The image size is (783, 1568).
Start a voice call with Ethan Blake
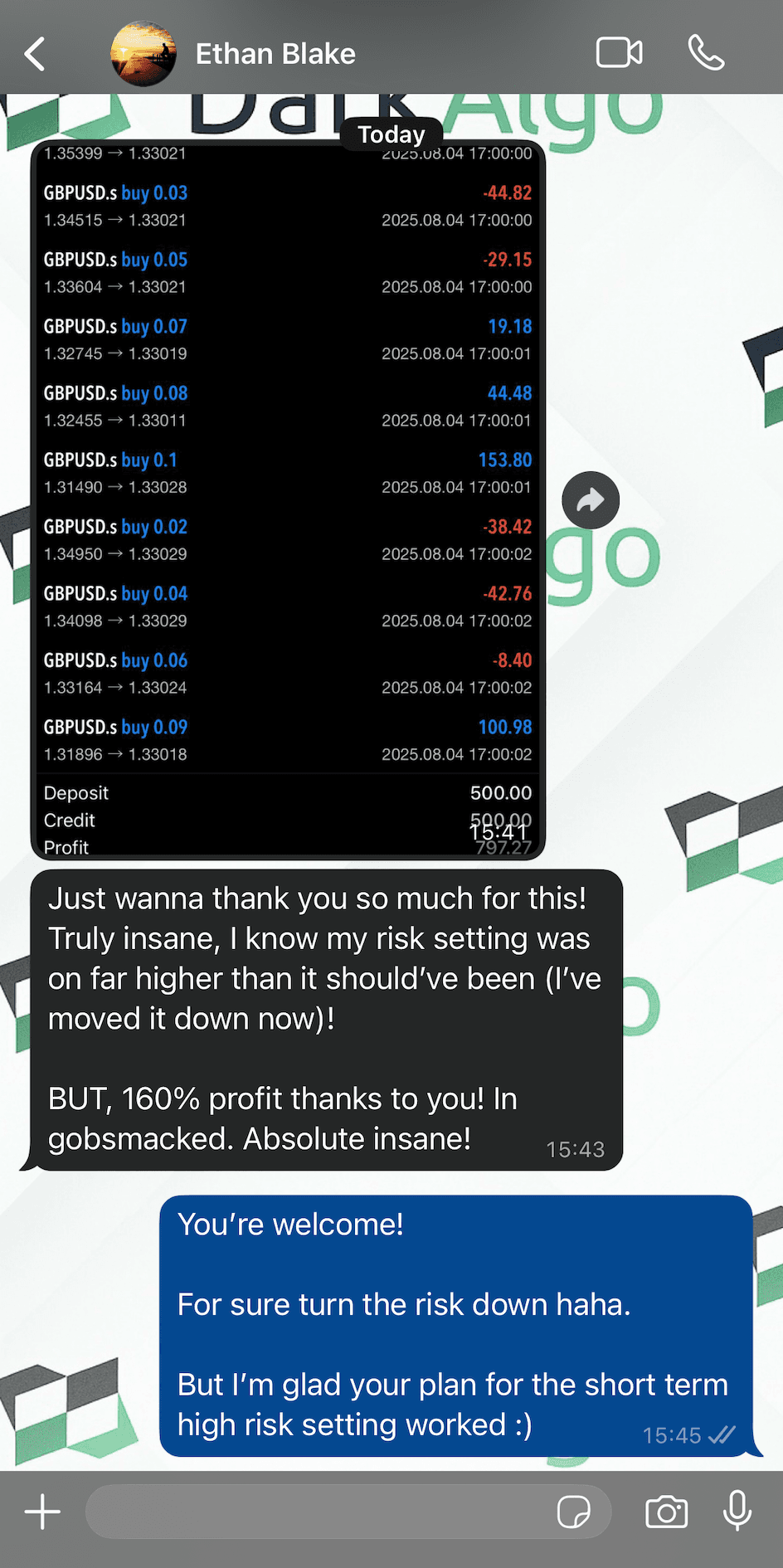pos(706,54)
